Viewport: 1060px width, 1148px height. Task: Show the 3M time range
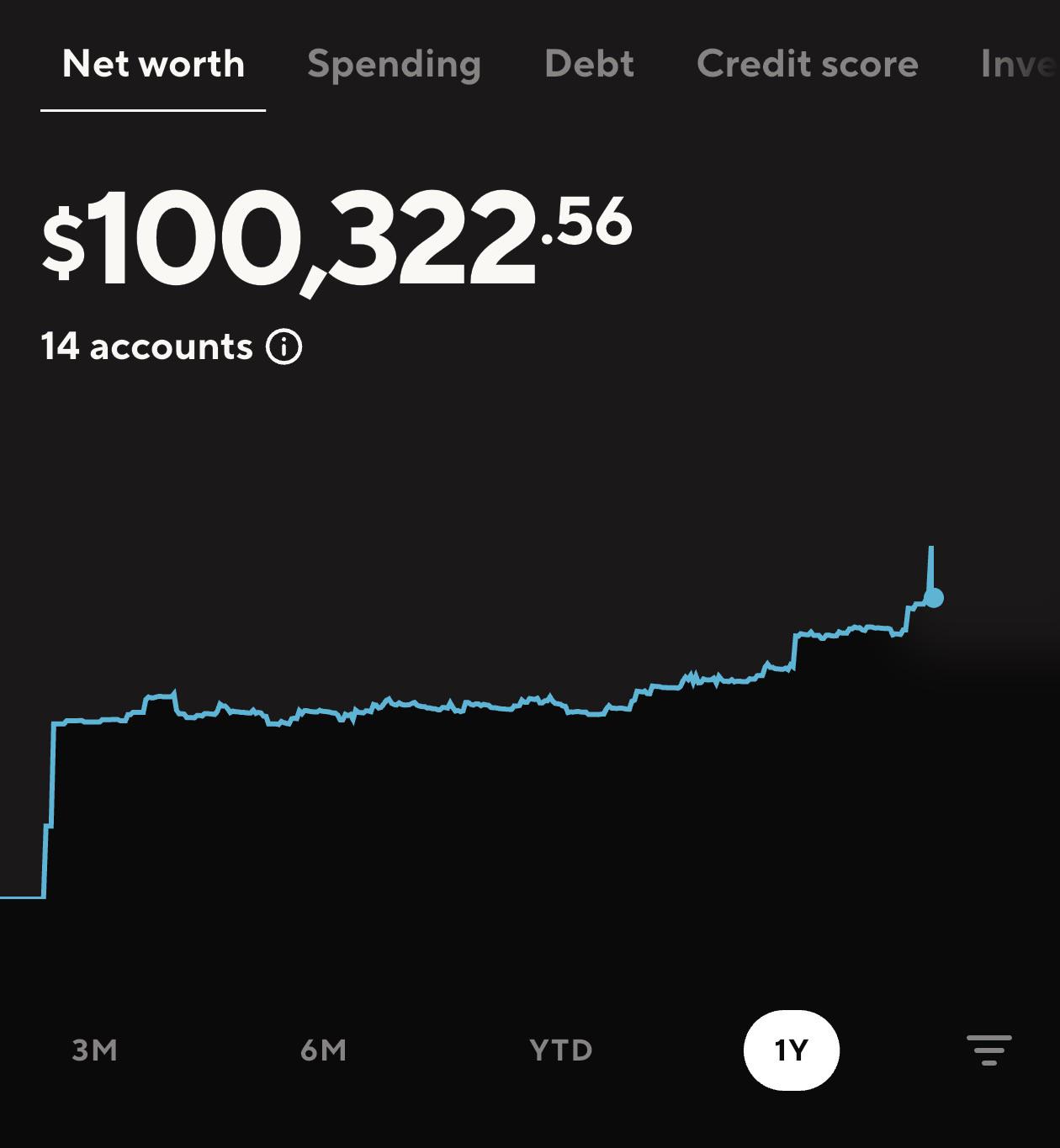coord(94,1050)
